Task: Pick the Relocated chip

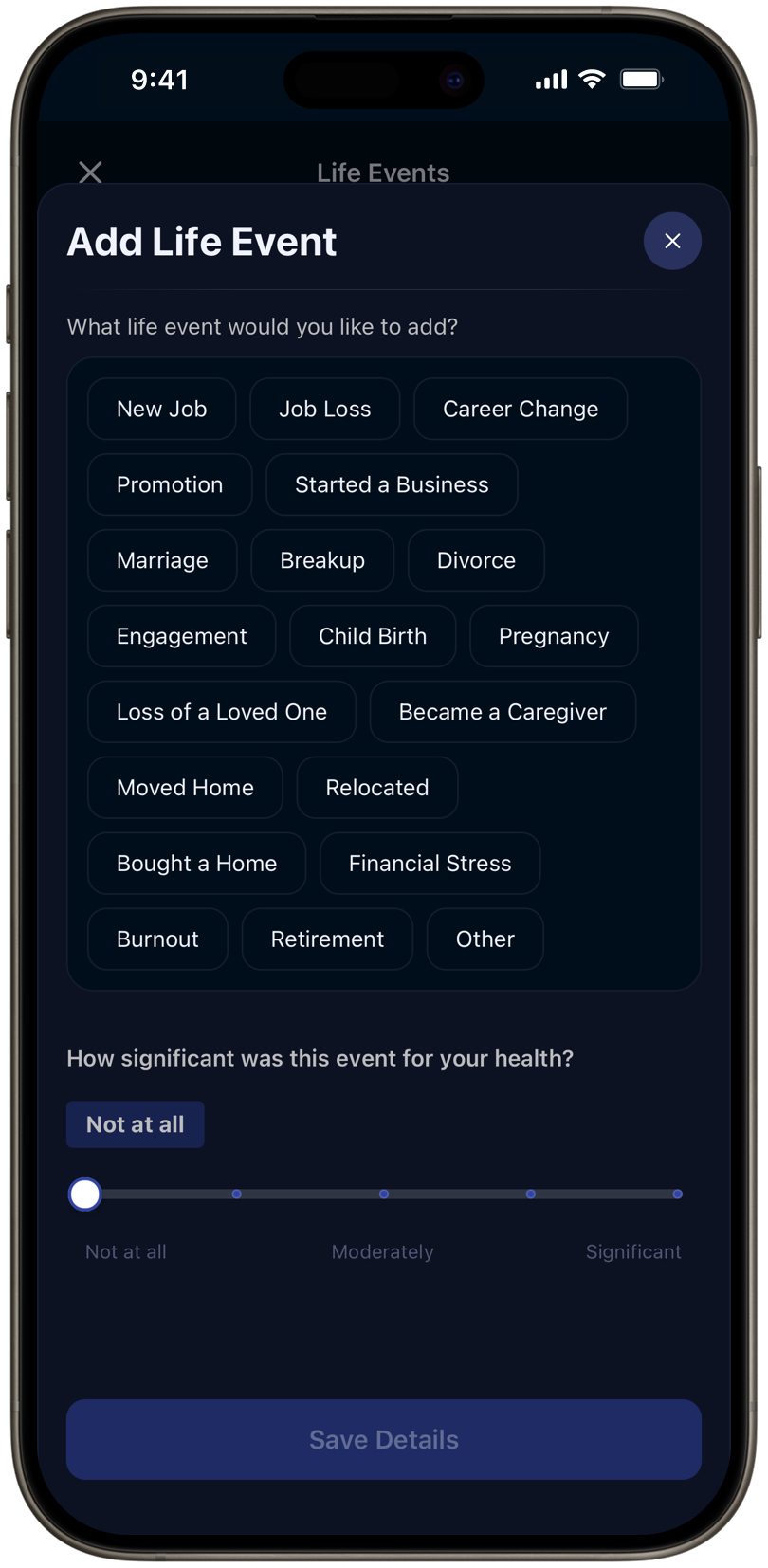Action: pos(377,788)
